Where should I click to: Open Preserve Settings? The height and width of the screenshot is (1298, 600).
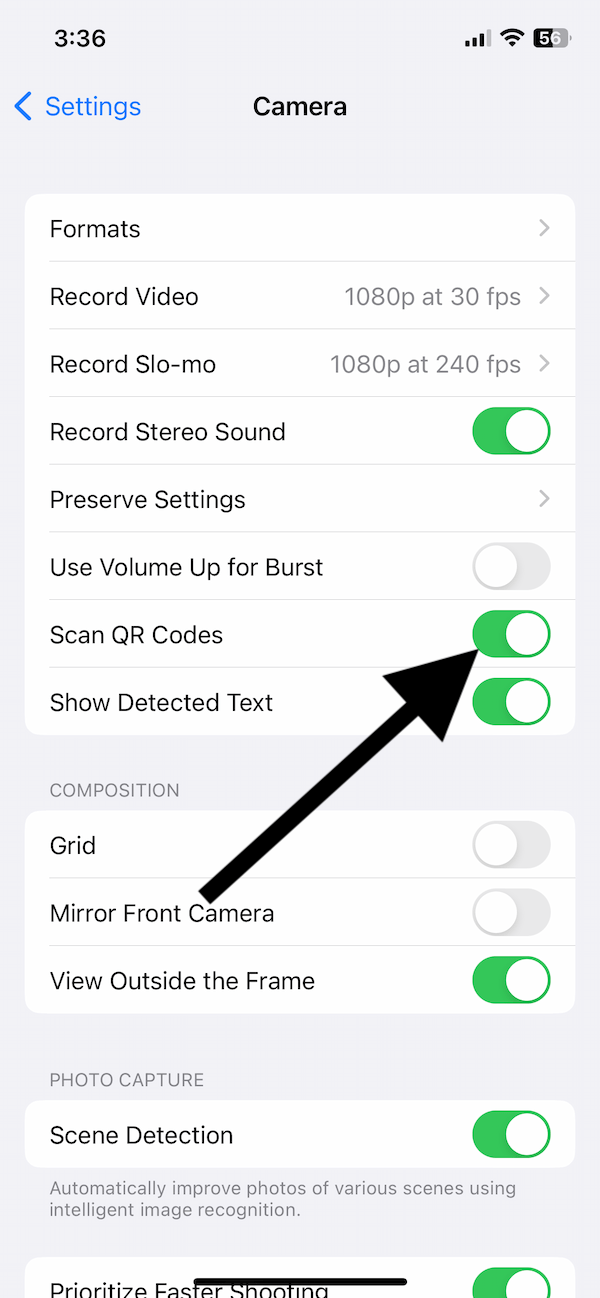click(x=300, y=499)
